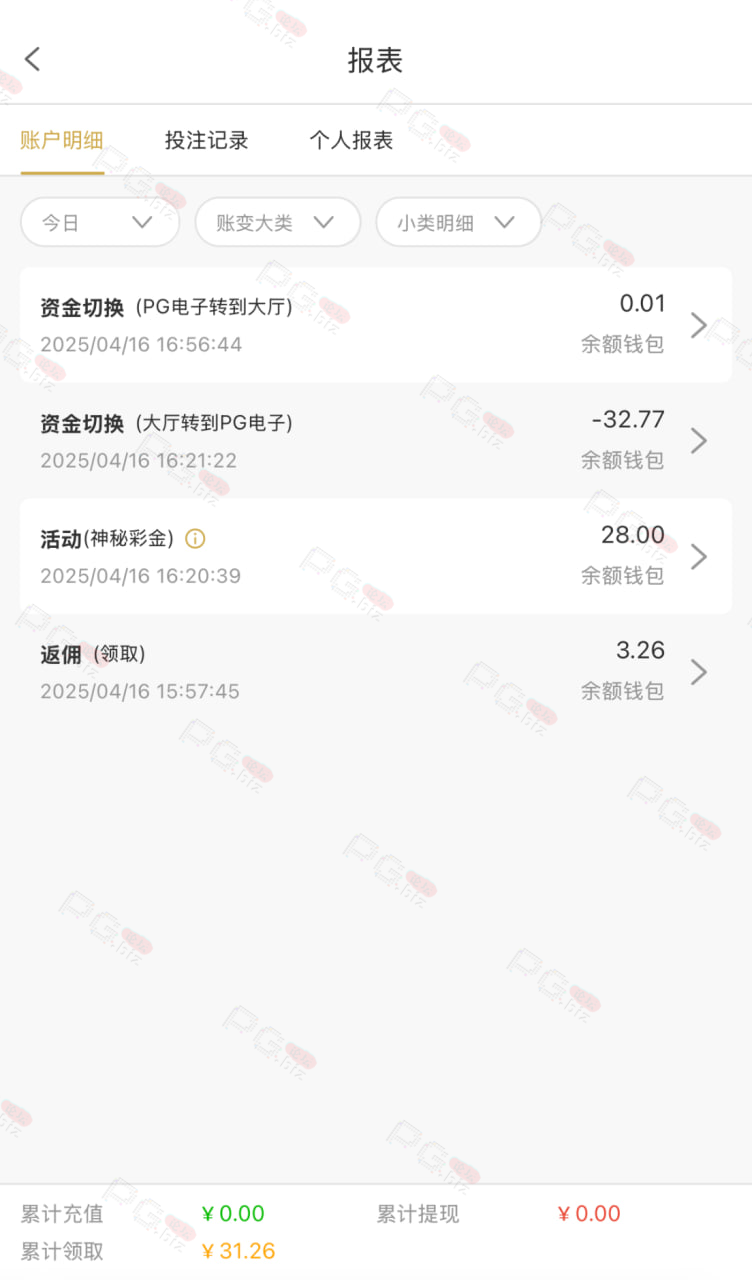Viewport: 752px width, 1280px height.
Task: Tap the info icon beside 神秘彩金
Action: pos(196,539)
